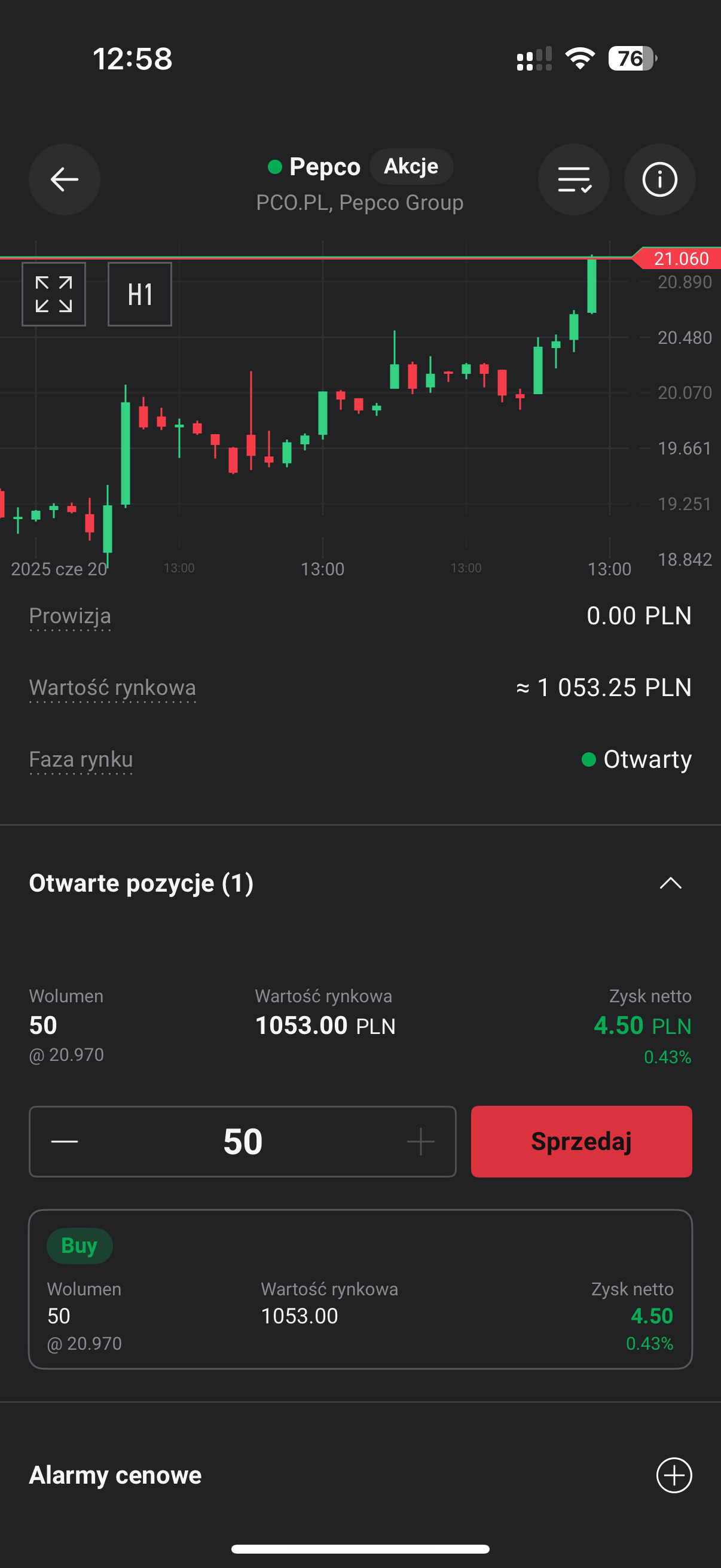Image resolution: width=721 pixels, height=1568 pixels.
Task: Change the H1 chart interval
Action: pos(140,295)
